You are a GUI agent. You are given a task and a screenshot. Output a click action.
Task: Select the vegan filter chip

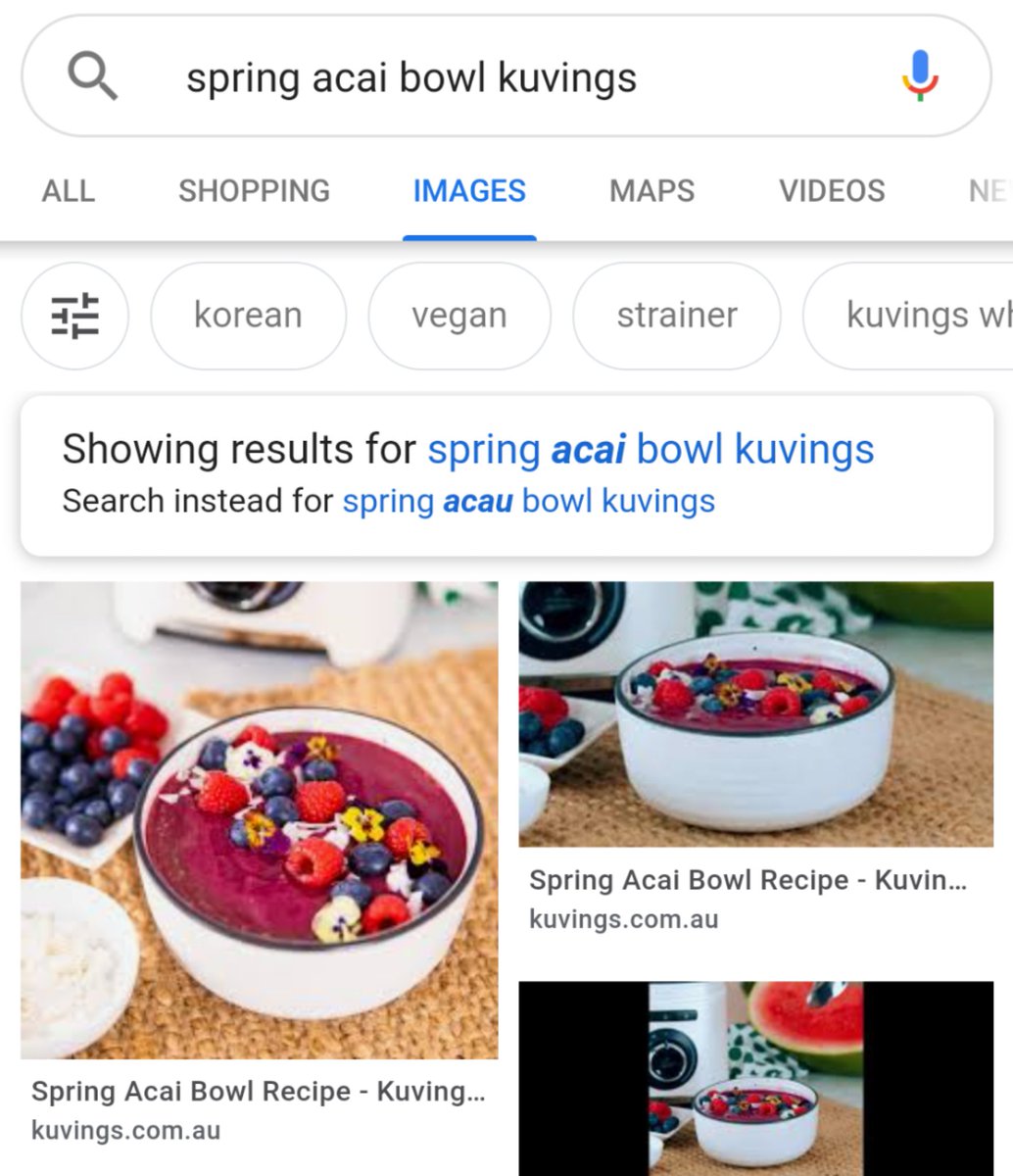click(458, 316)
